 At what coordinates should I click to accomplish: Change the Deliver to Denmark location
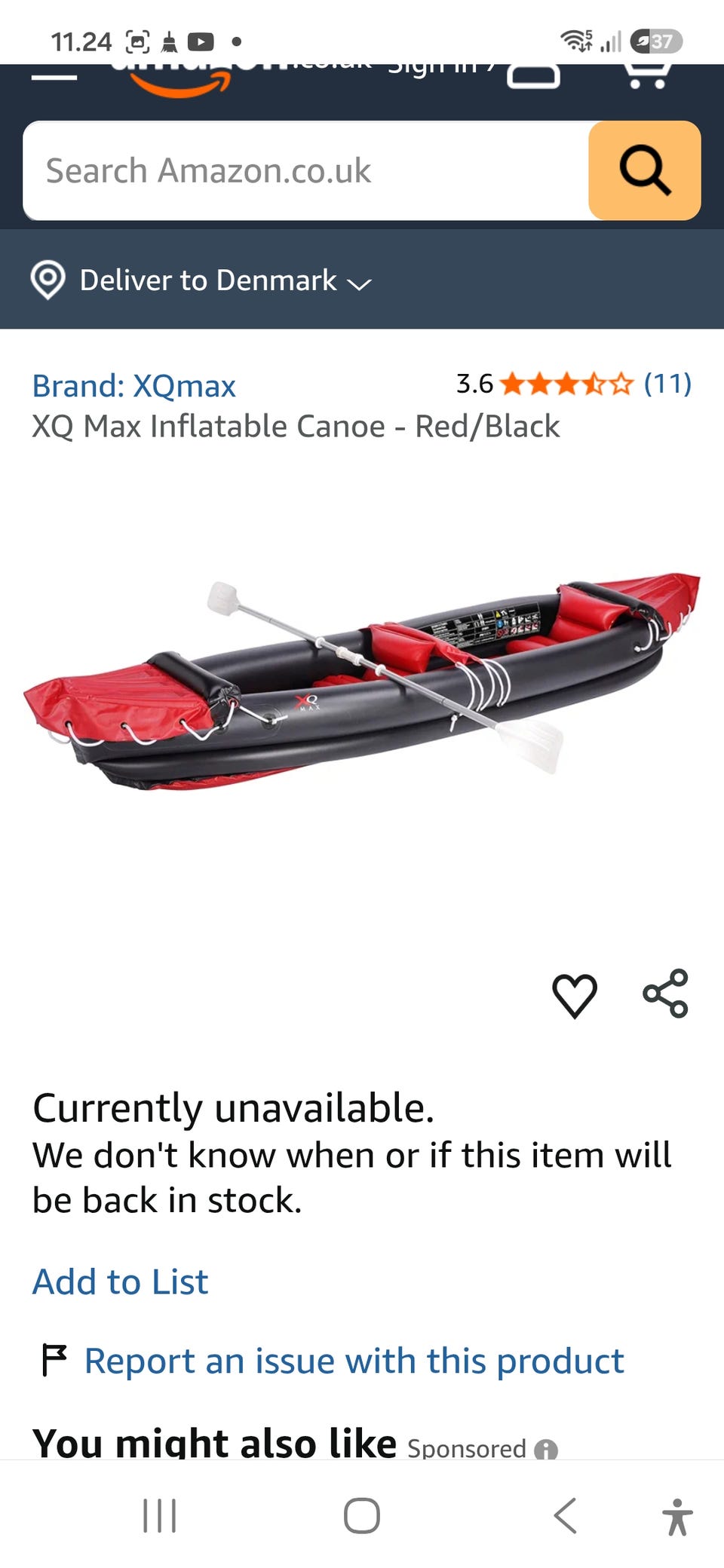coord(201,280)
